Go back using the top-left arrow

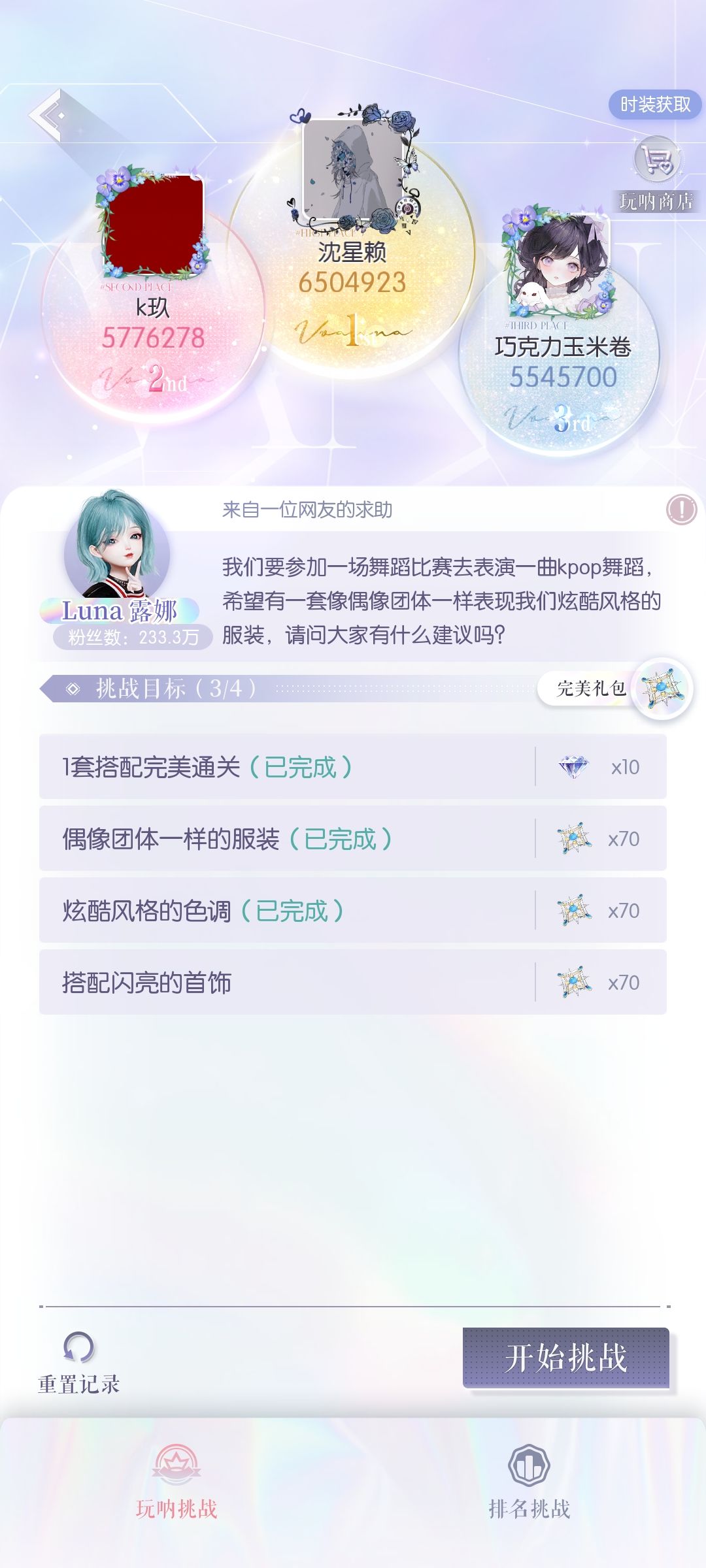point(47,115)
